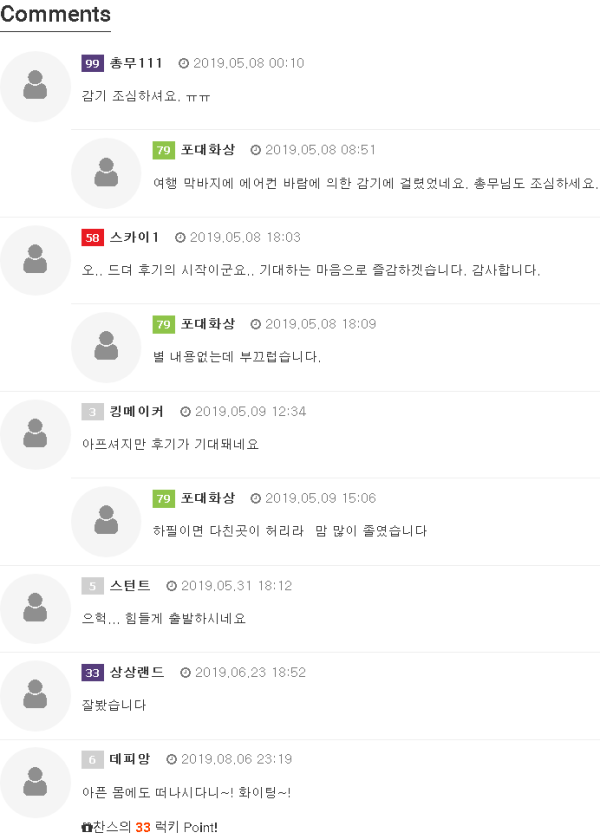
Task: Open the profile of commenter 총무111
Action: pyautogui.click(x=135, y=63)
